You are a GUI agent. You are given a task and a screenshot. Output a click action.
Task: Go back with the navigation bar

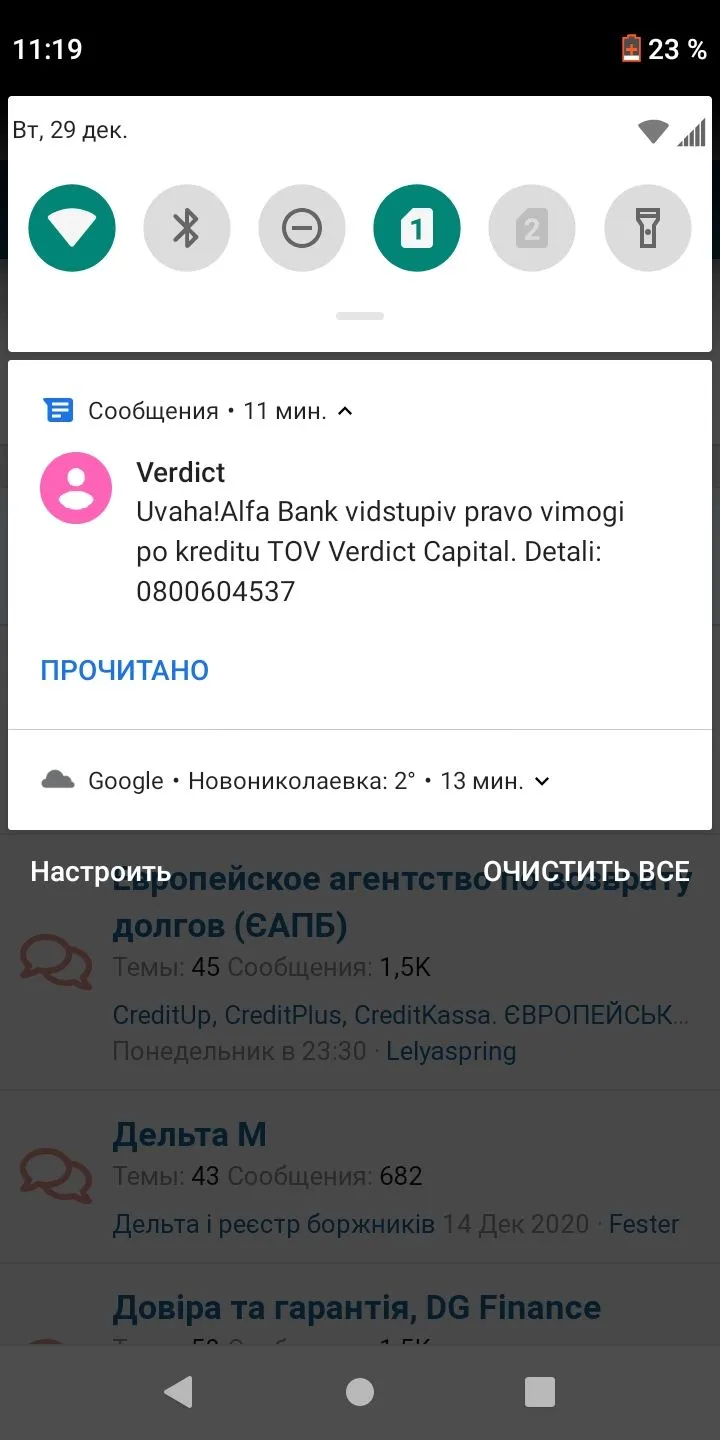(179, 1391)
